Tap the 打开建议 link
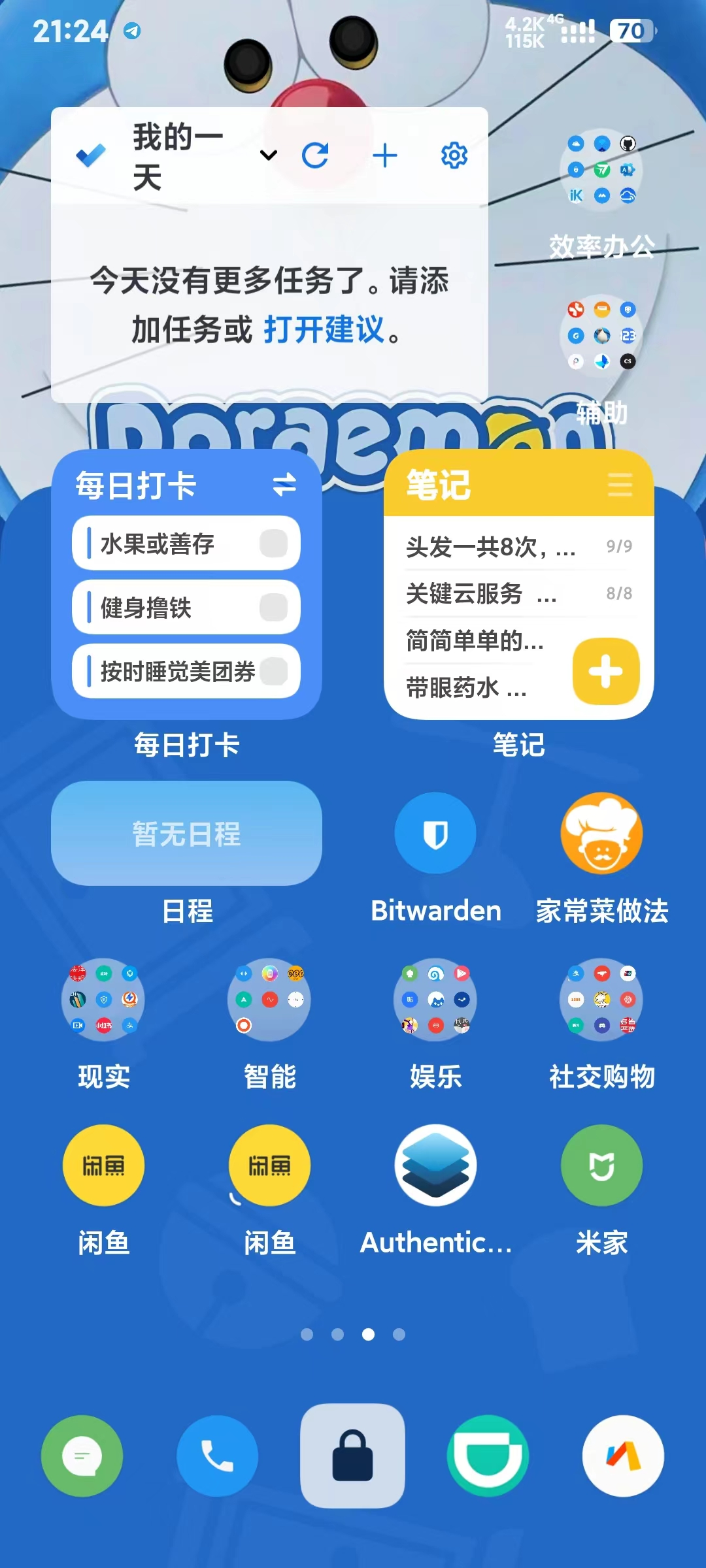706x1568 pixels. 324,329
